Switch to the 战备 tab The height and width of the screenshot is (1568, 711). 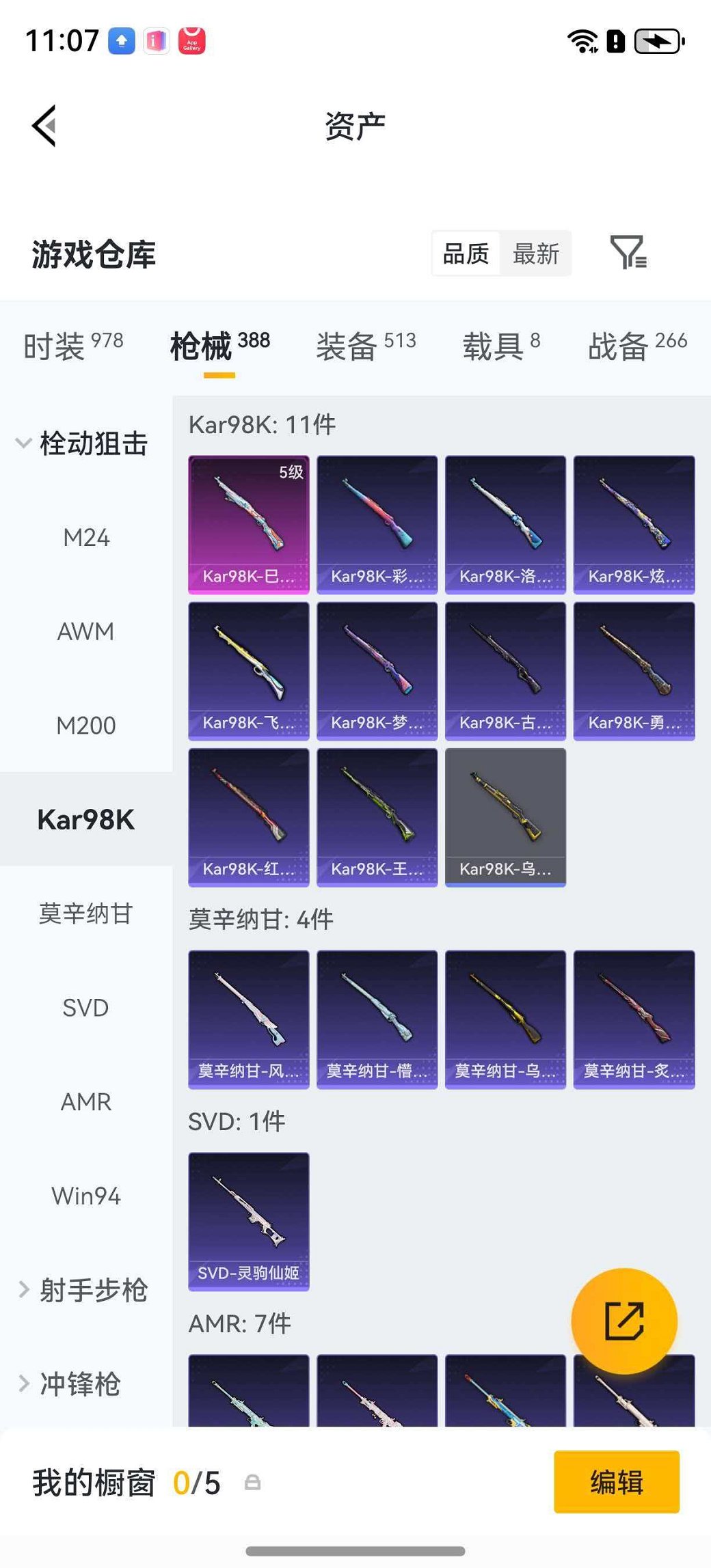tap(637, 346)
